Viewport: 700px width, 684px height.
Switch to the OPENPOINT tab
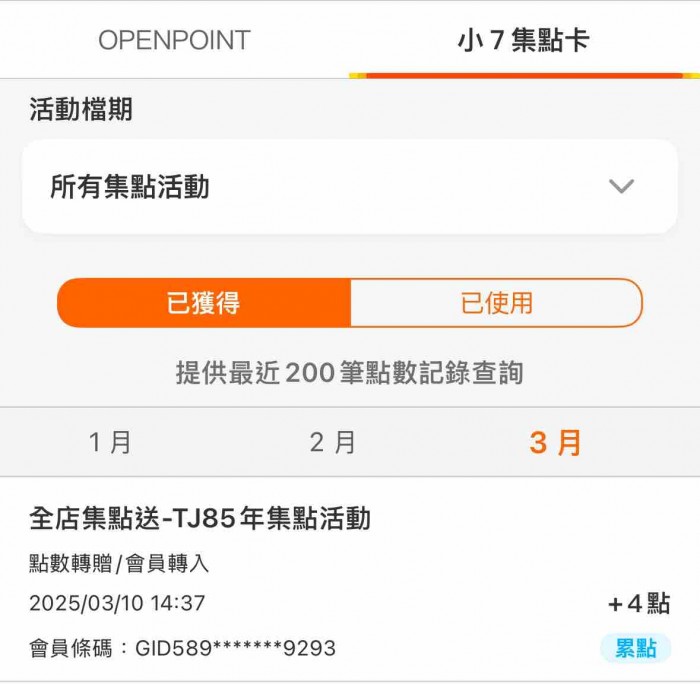pos(174,41)
